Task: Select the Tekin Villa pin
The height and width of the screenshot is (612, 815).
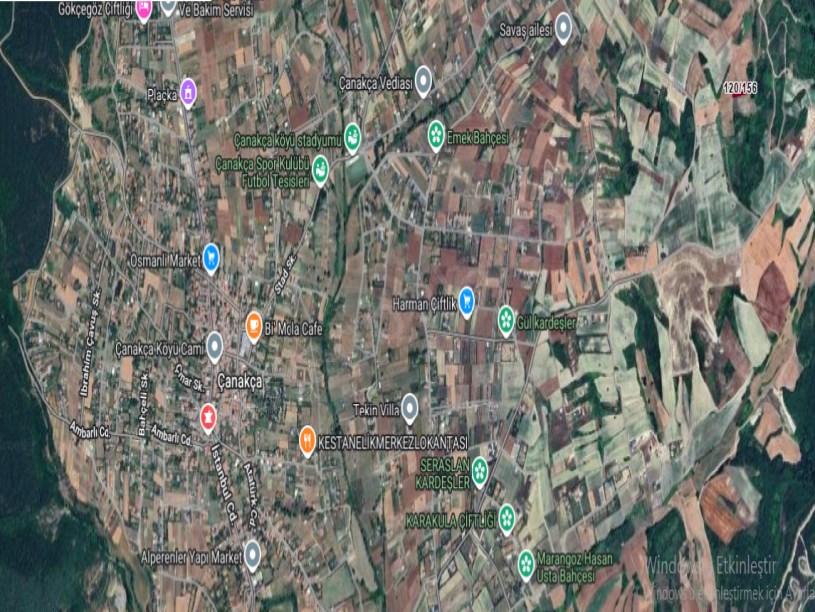Action: (x=409, y=406)
